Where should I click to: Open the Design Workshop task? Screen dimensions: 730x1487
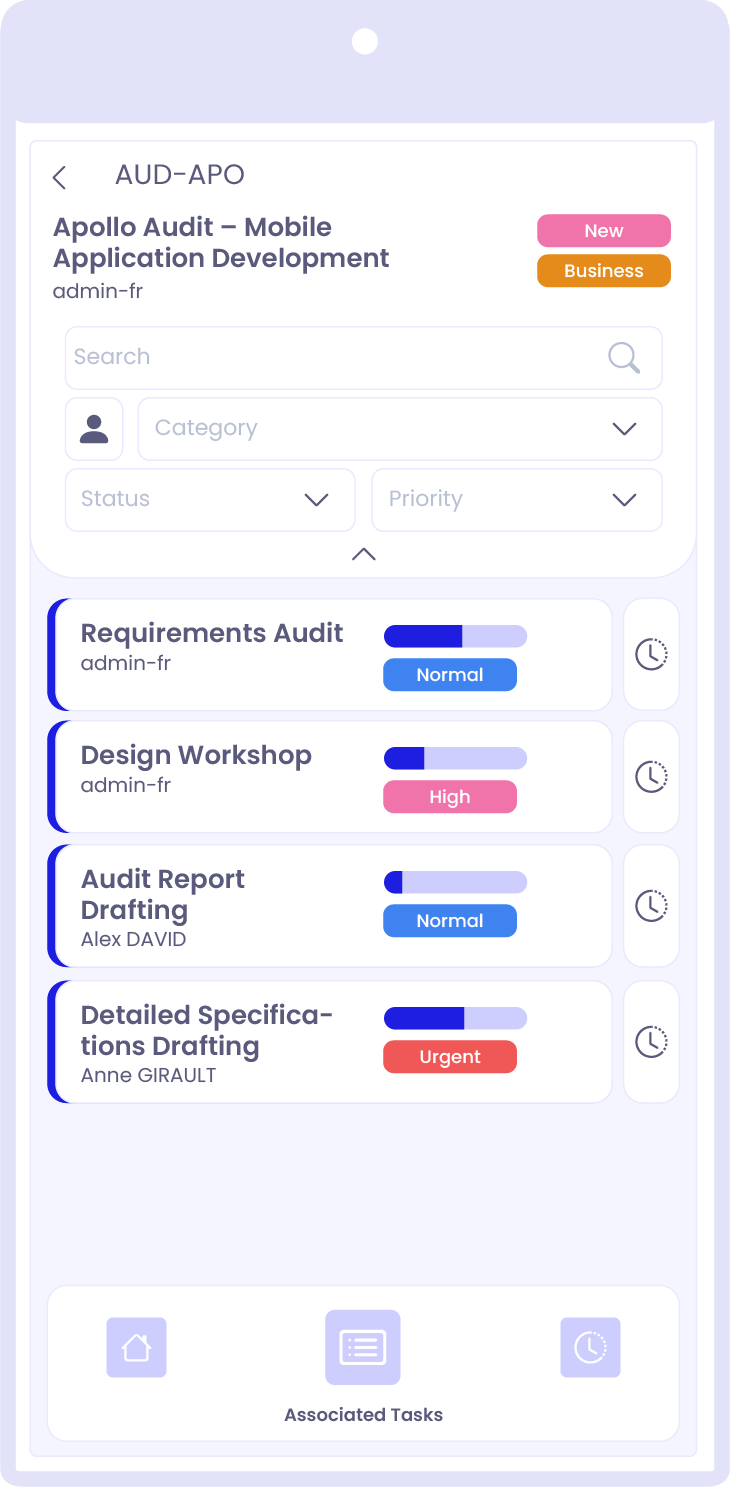click(330, 777)
